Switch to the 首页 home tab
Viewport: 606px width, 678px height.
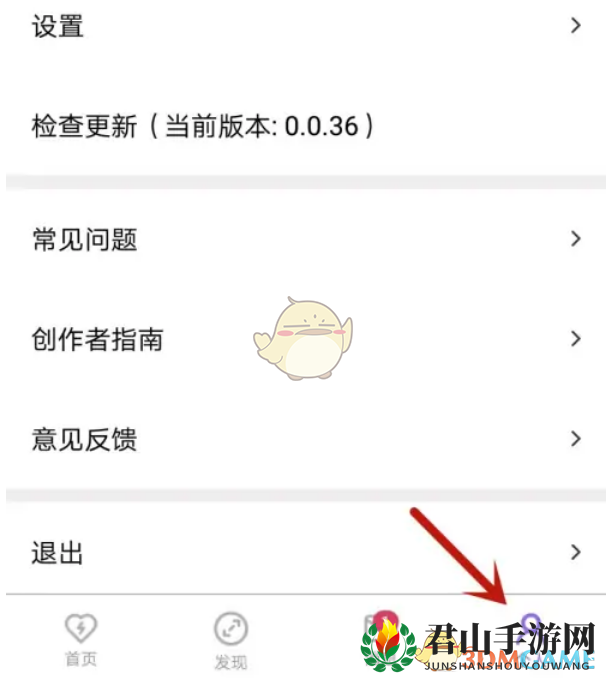[81, 639]
